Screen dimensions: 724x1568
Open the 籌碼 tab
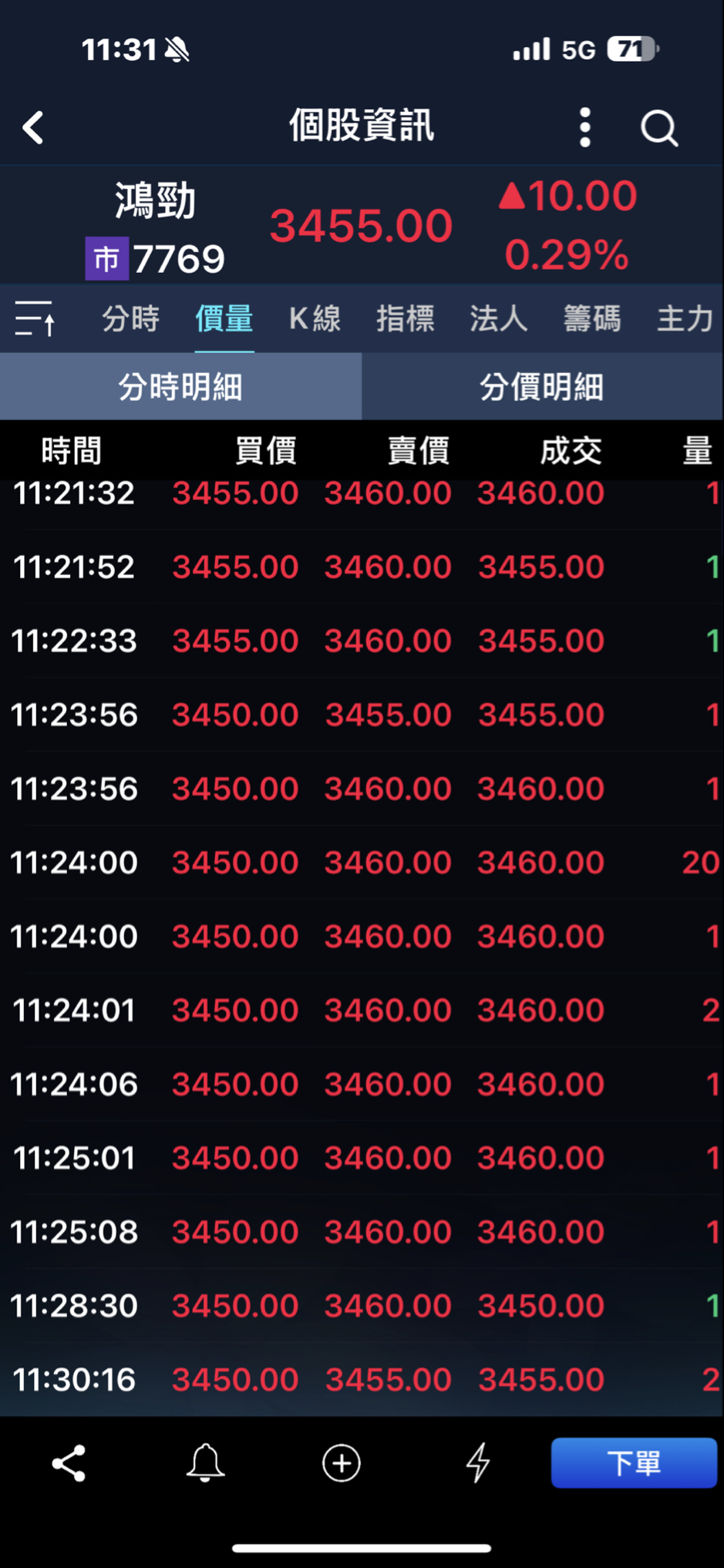[592, 318]
